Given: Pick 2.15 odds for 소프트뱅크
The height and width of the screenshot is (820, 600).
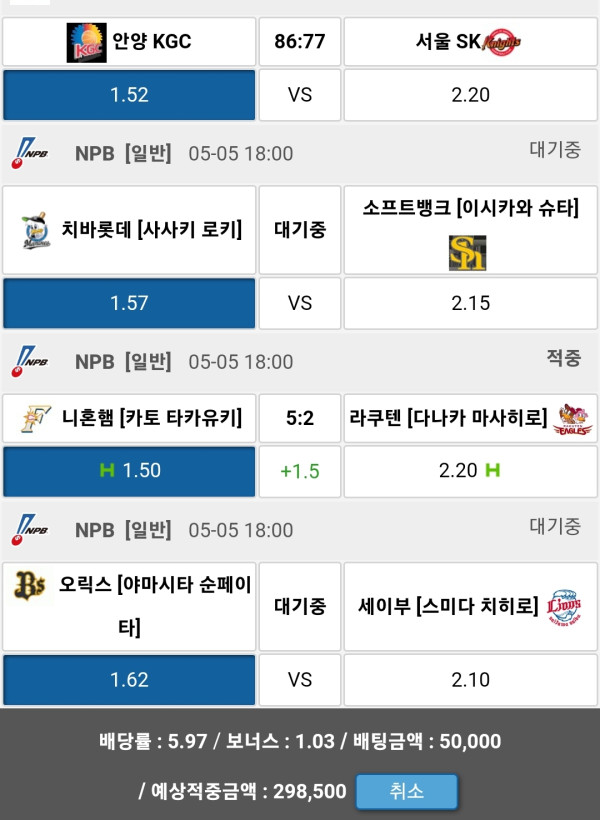Looking at the screenshot, I should [x=470, y=303].
